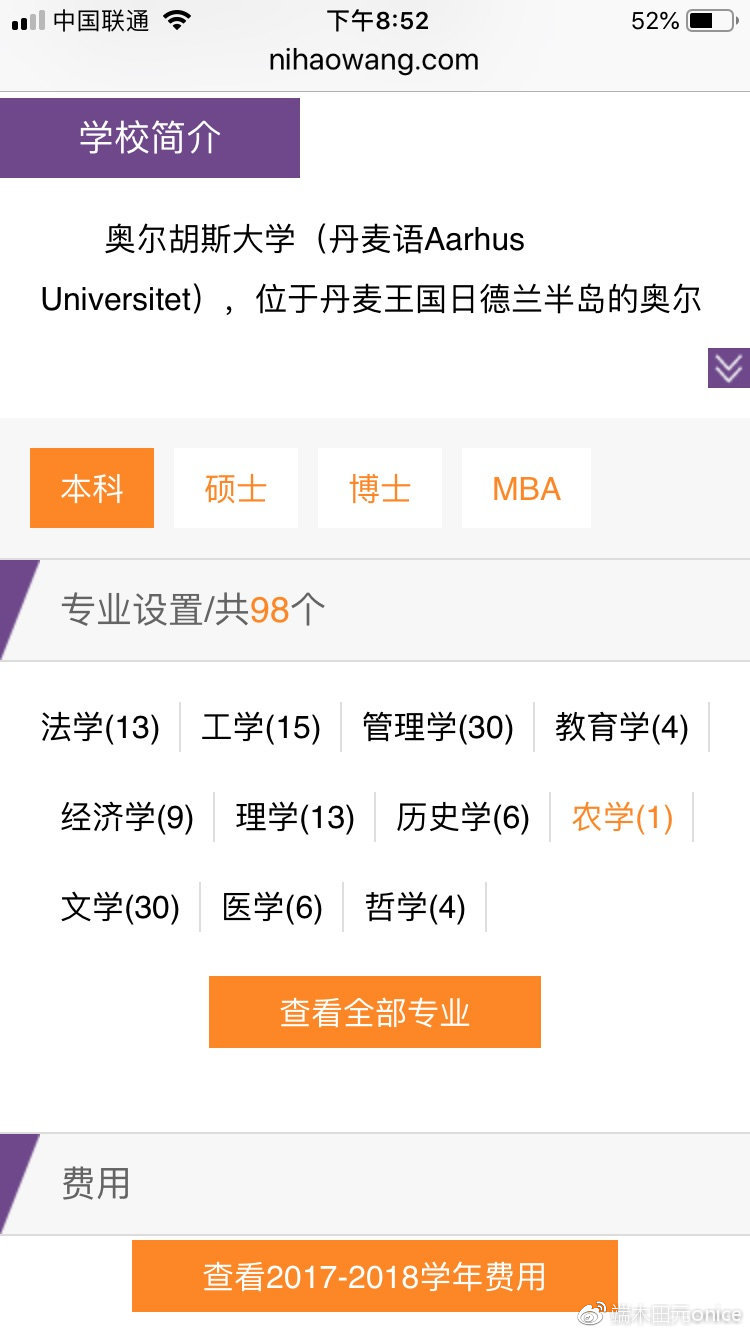
Task: Open 文学(30) majors
Action: tap(120, 907)
